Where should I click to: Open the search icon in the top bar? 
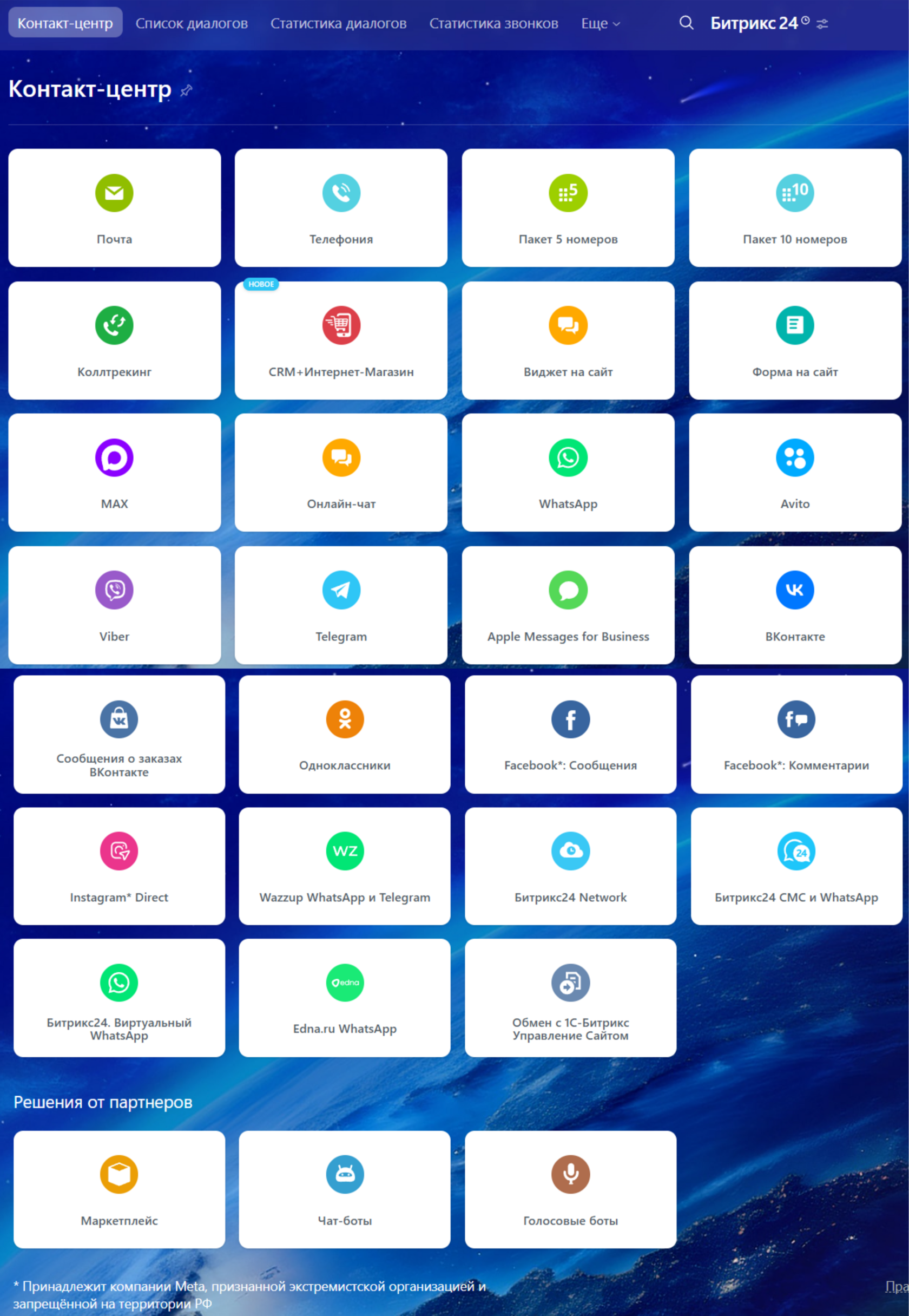pos(686,23)
